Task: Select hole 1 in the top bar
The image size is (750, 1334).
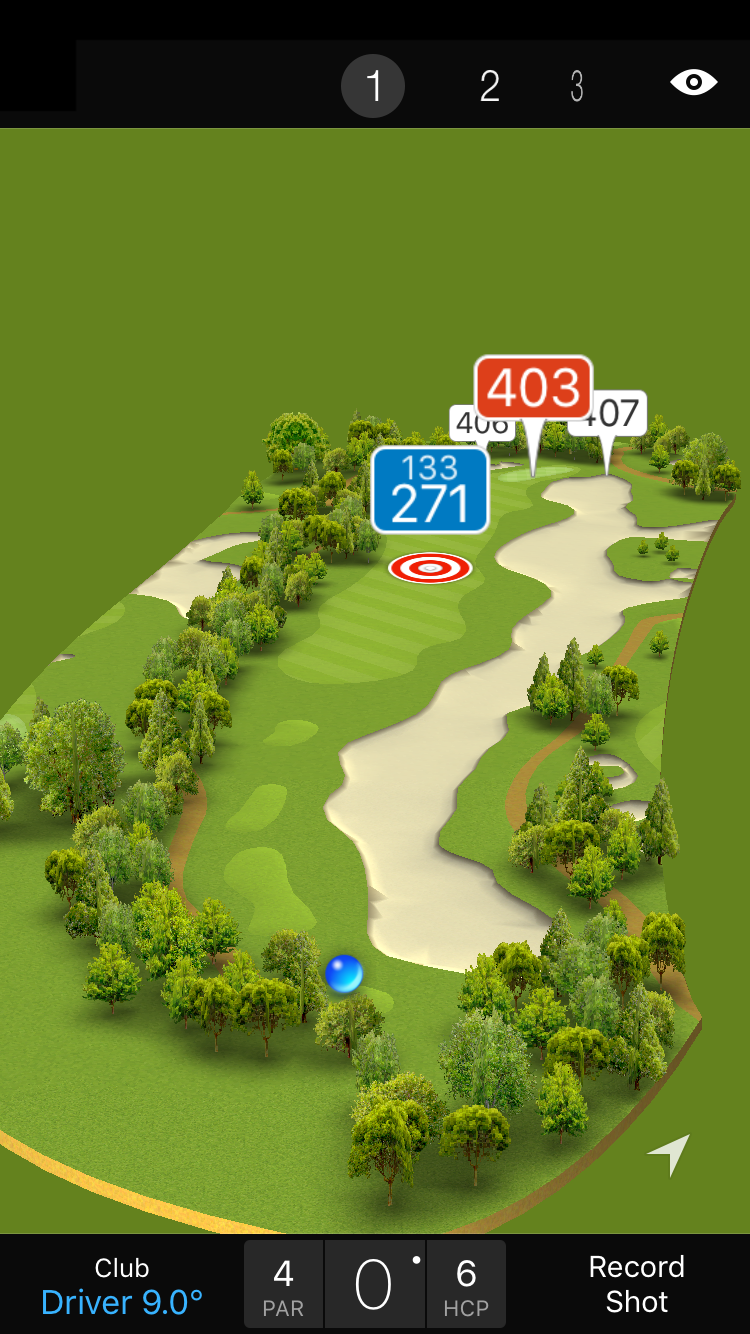Action: coord(373,87)
